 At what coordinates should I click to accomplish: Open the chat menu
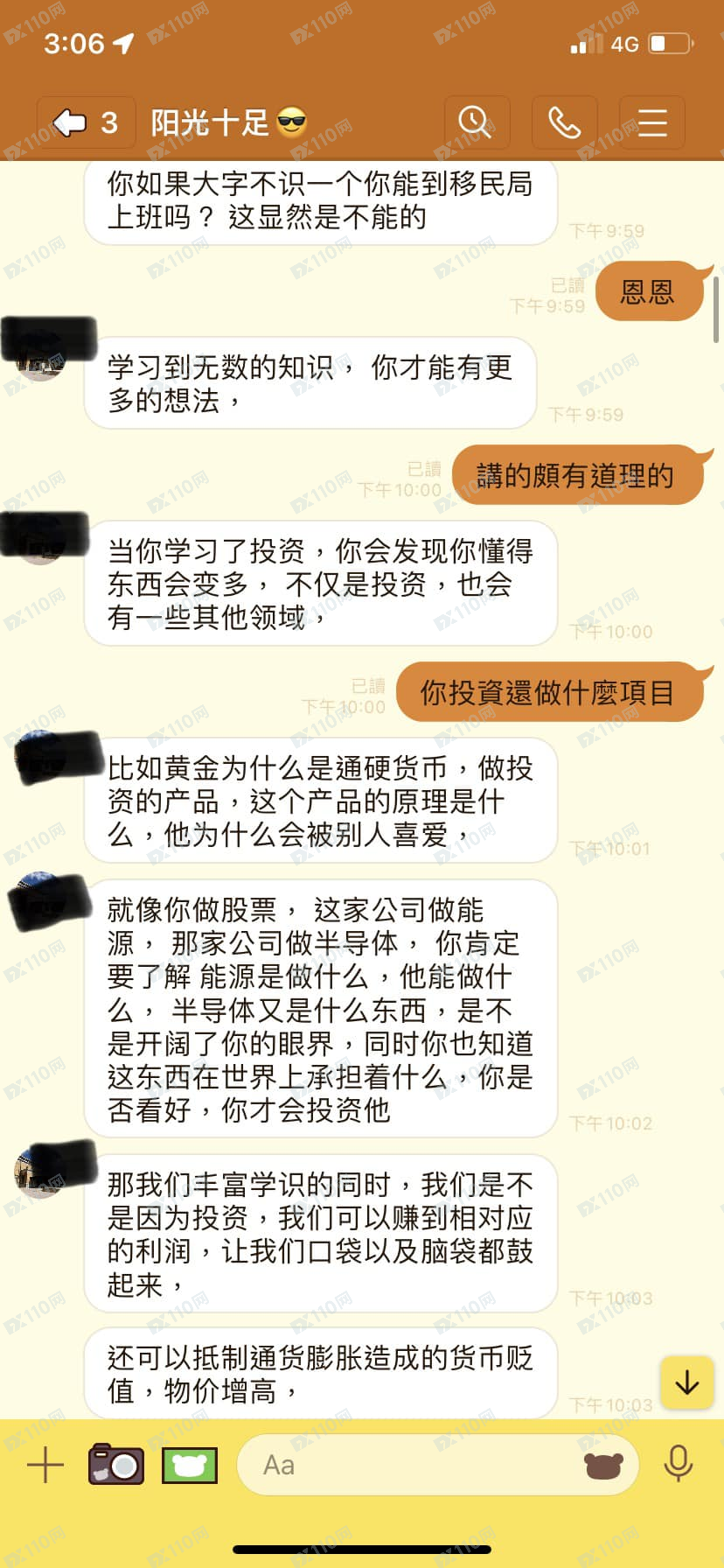tap(651, 122)
